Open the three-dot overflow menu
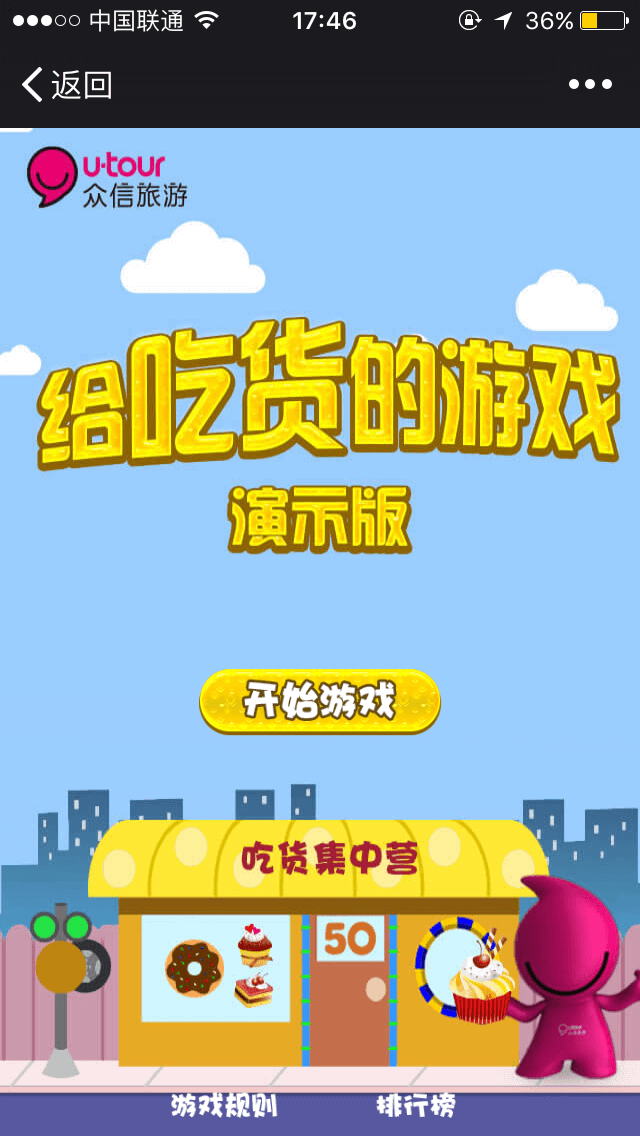The image size is (640, 1136). pos(590,85)
